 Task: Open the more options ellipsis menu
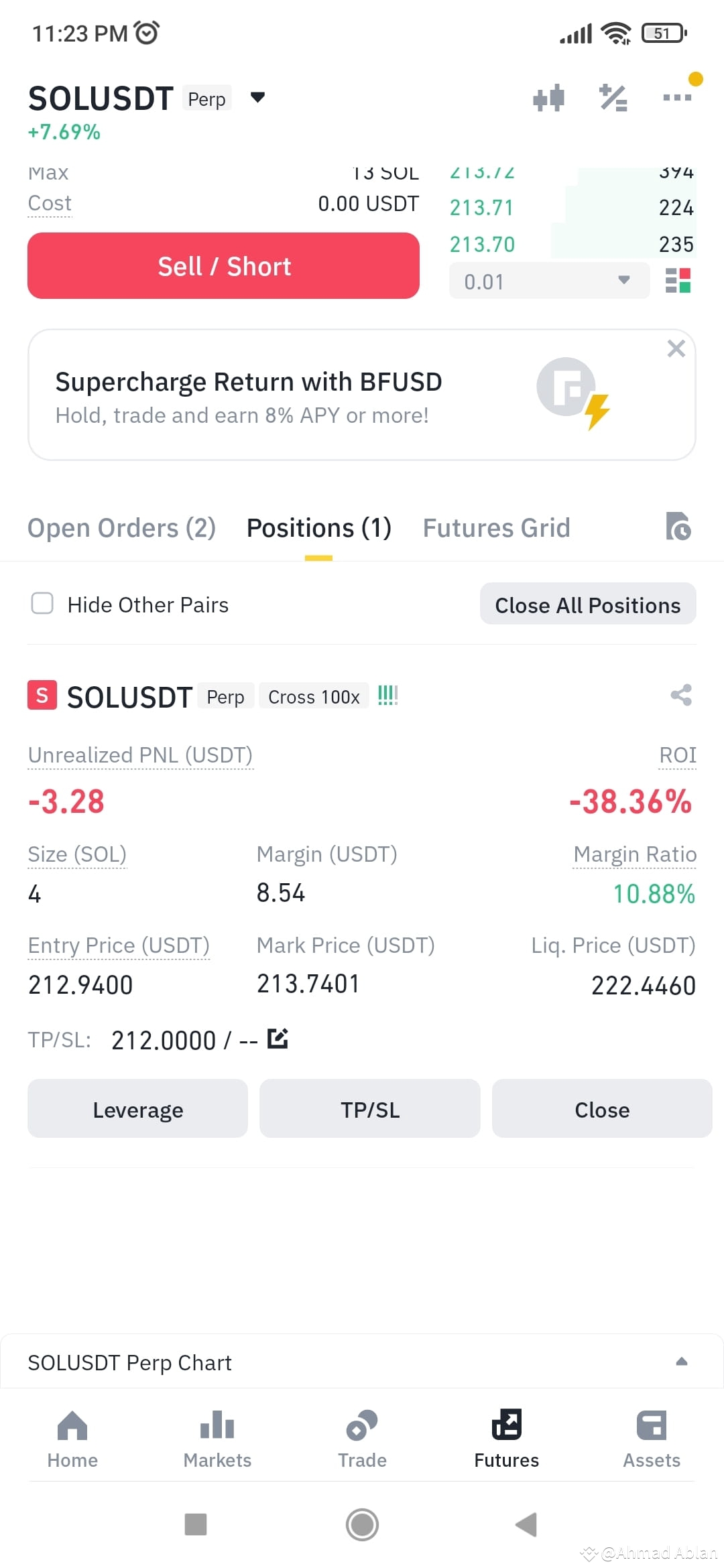676,97
